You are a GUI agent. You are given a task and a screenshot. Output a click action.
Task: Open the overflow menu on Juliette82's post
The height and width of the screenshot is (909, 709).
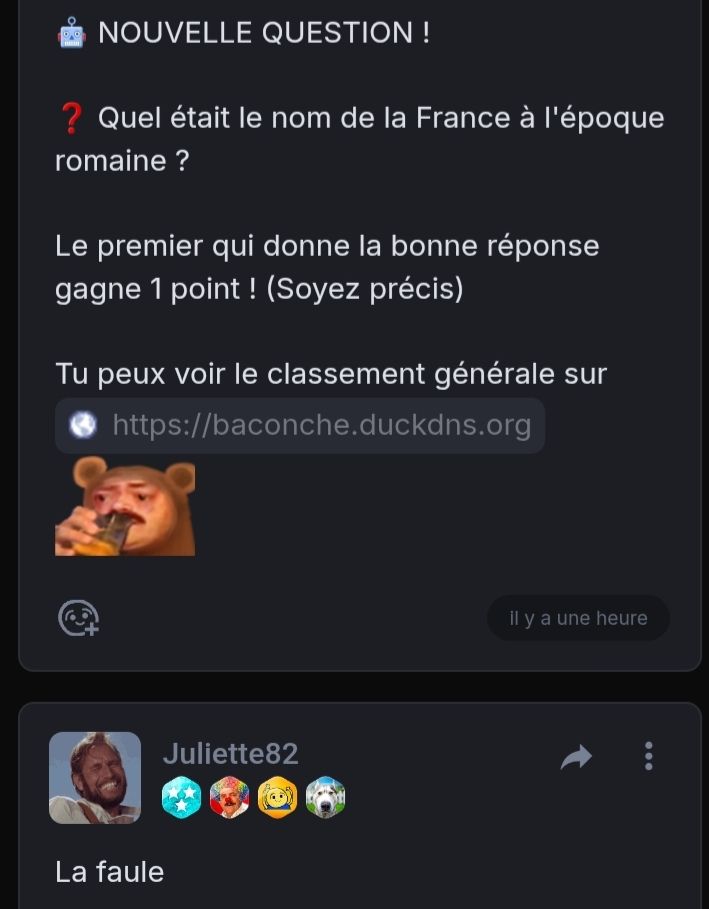649,756
